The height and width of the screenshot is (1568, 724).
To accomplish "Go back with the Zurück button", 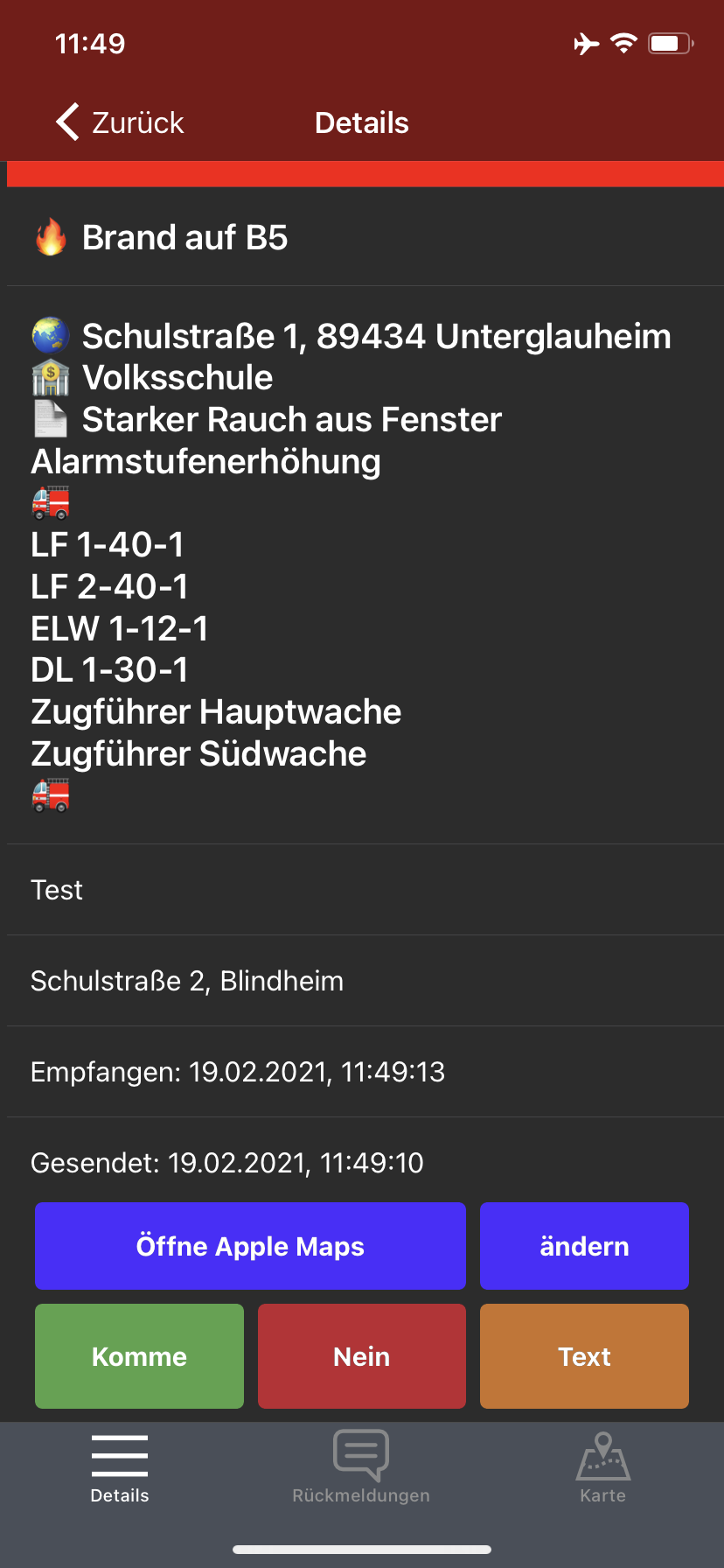I will click(121, 122).
